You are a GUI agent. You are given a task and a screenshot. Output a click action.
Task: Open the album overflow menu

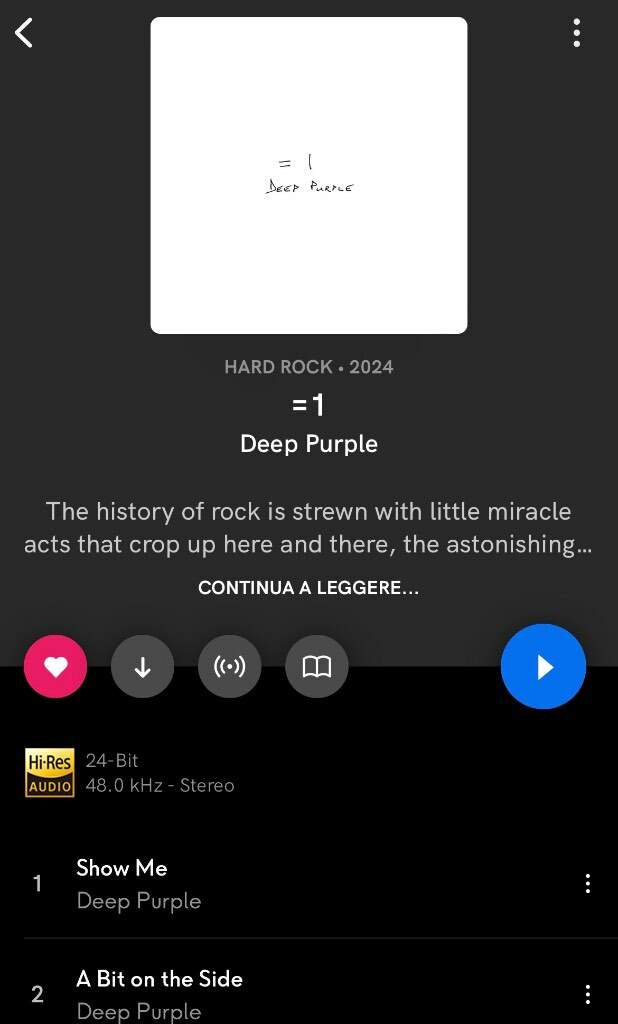point(577,33)
